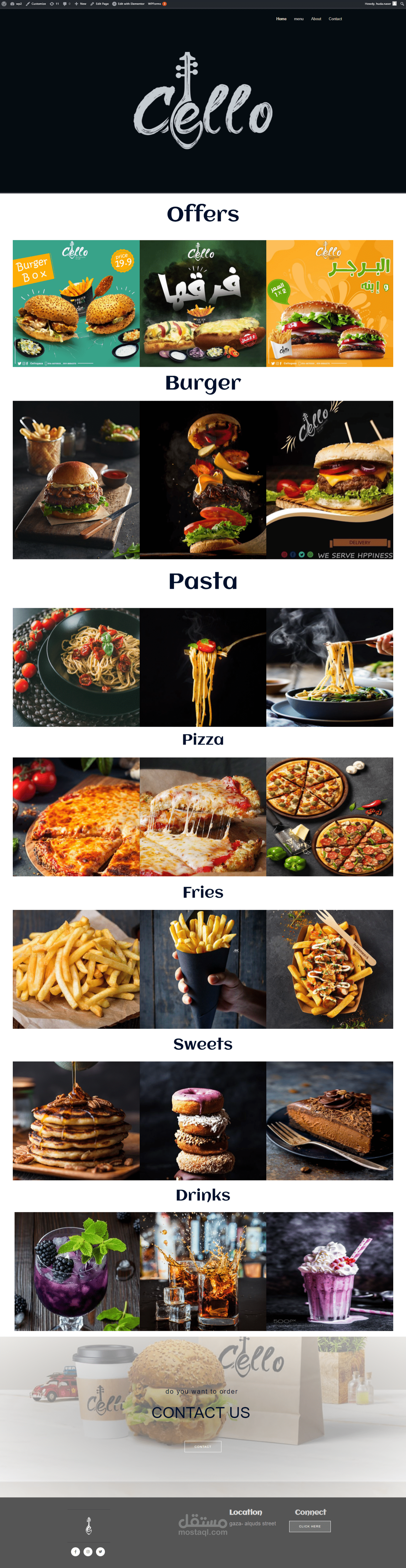Open the admin bar search icon
The height and width of the screenshot is (1568, 406).
pyautogui.click(x=402, y=4)
